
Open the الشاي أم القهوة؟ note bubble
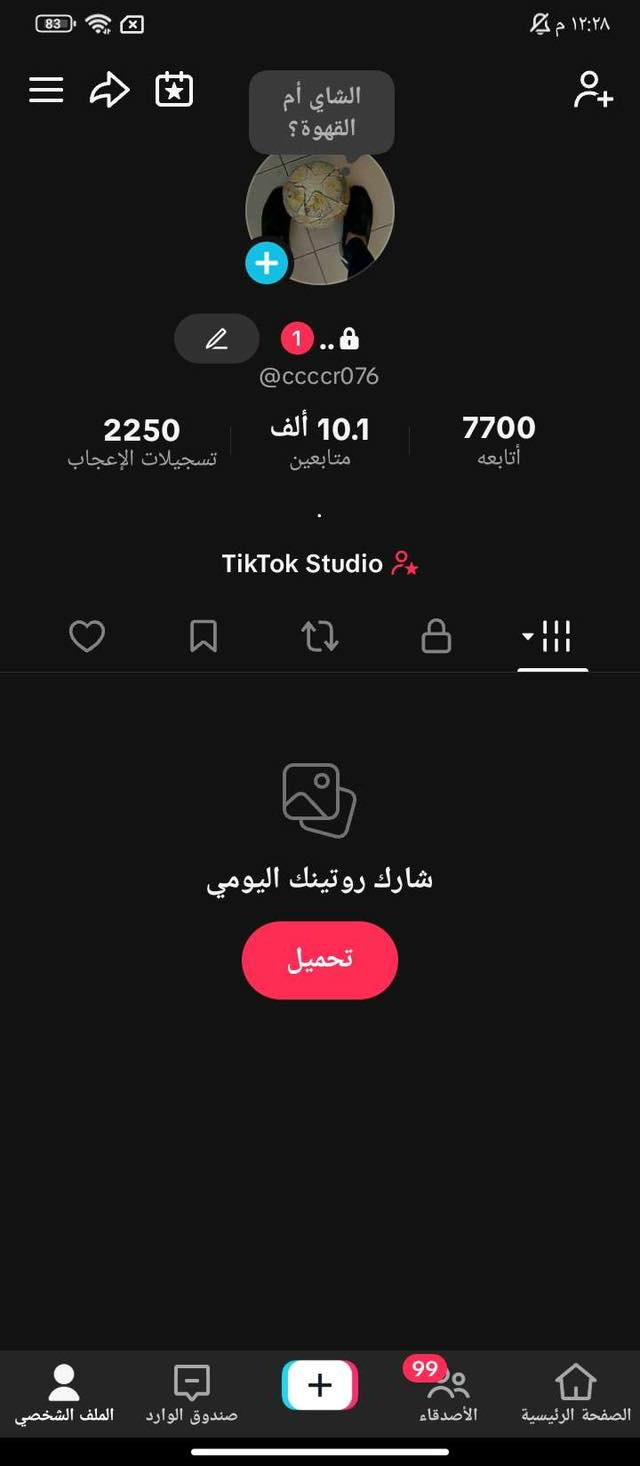click(321, 112)
